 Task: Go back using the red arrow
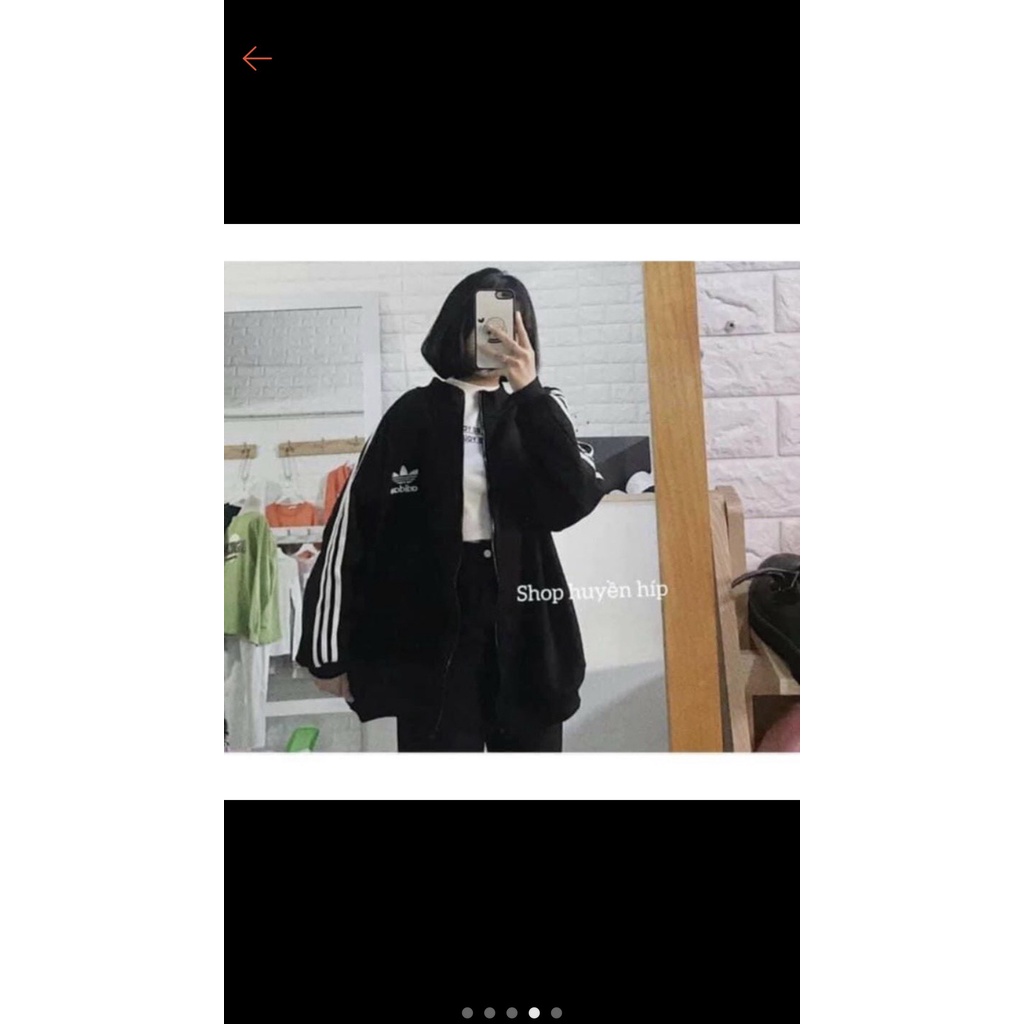pyautogui.click(x=257, y=59)
